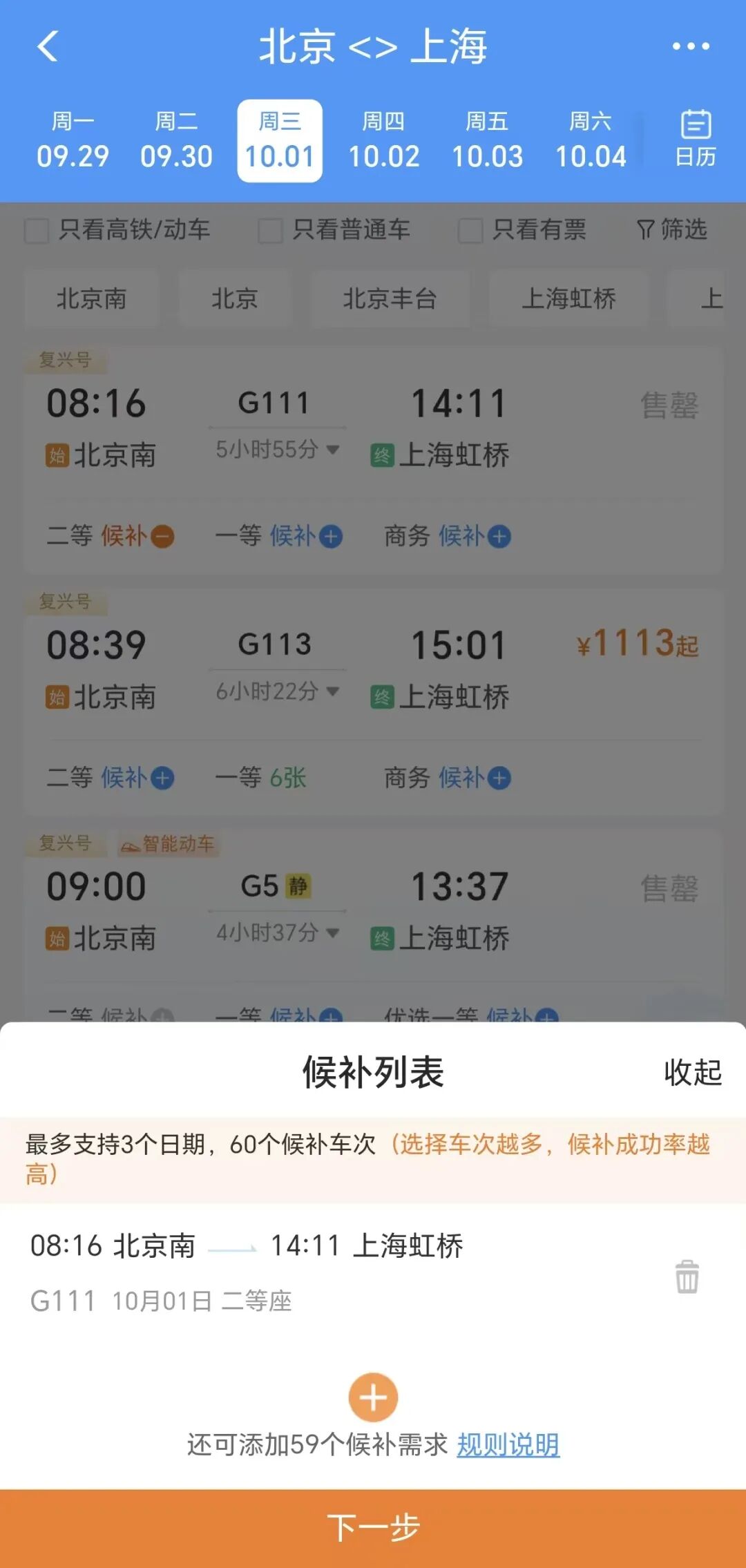746x1568 pixels.
Task: Jump to date 周五 10.03
Action: [x=487, y=141]
